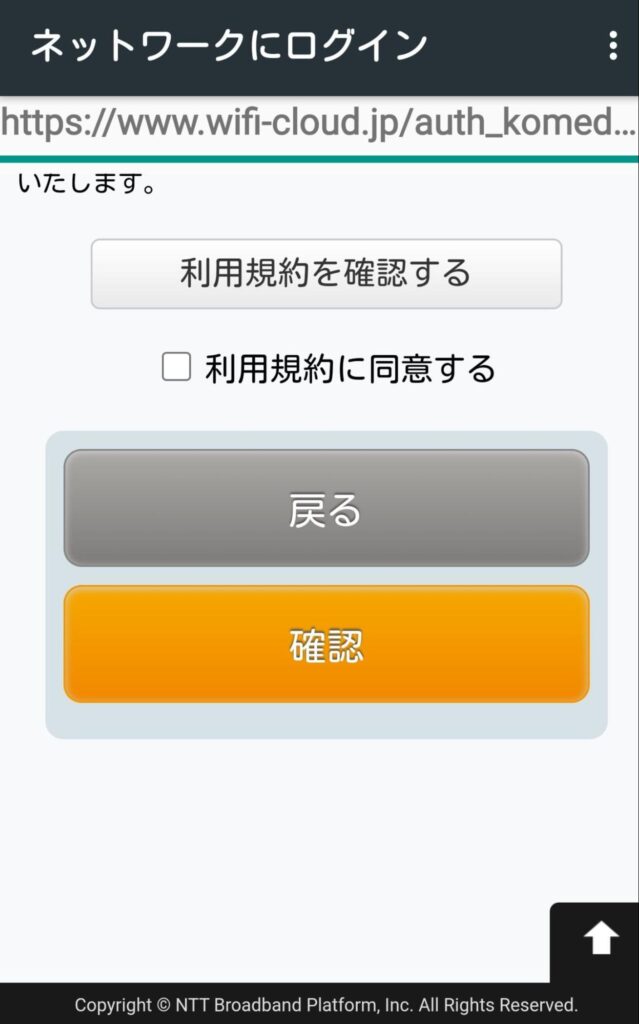Open the three-dot overflow menu
This screenshot has width=639, height=1024.
(613, 46)
